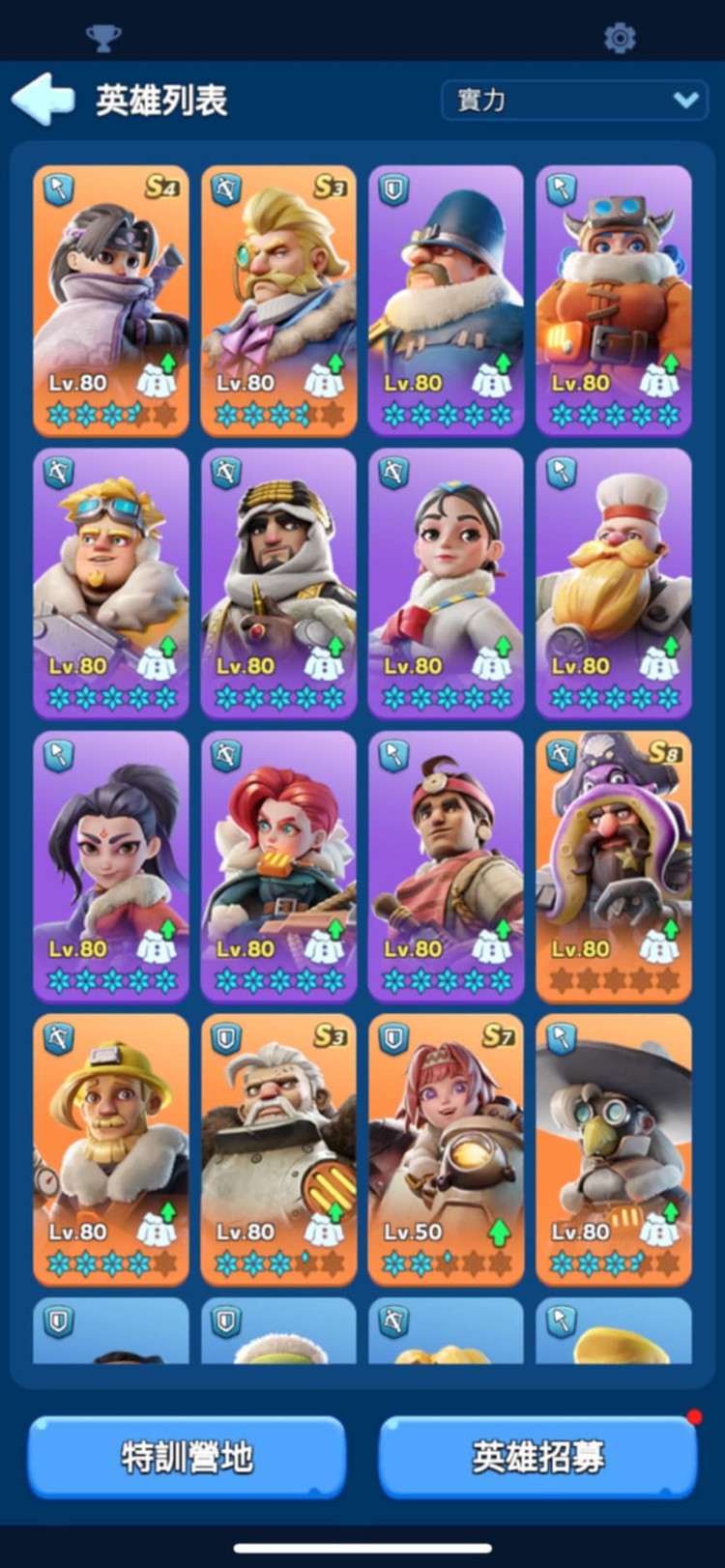725x1568 pixels.
Task: Open the dark ponytail woman hero card
Action: (111, 866)
